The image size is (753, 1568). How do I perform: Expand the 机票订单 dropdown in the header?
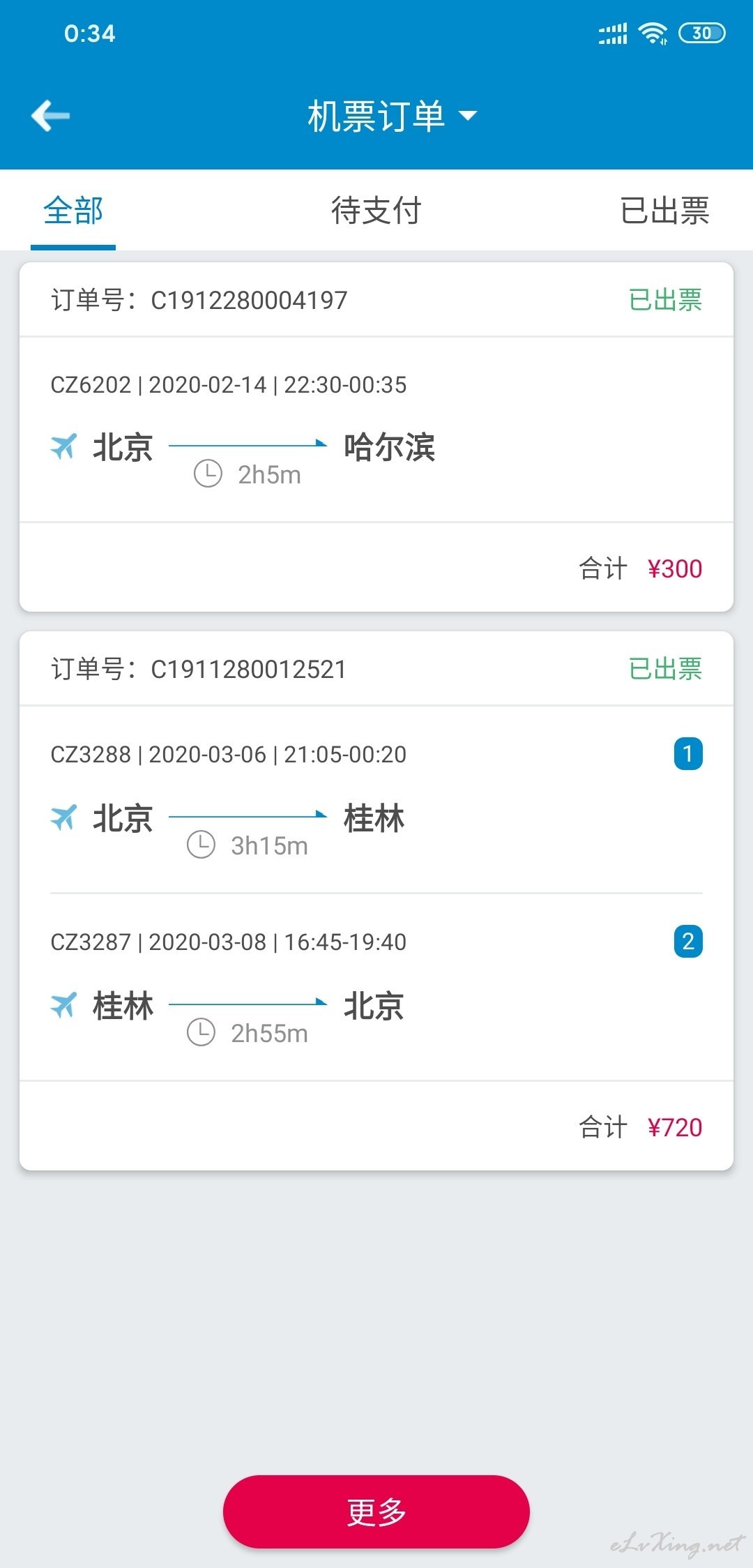point(393,116)
